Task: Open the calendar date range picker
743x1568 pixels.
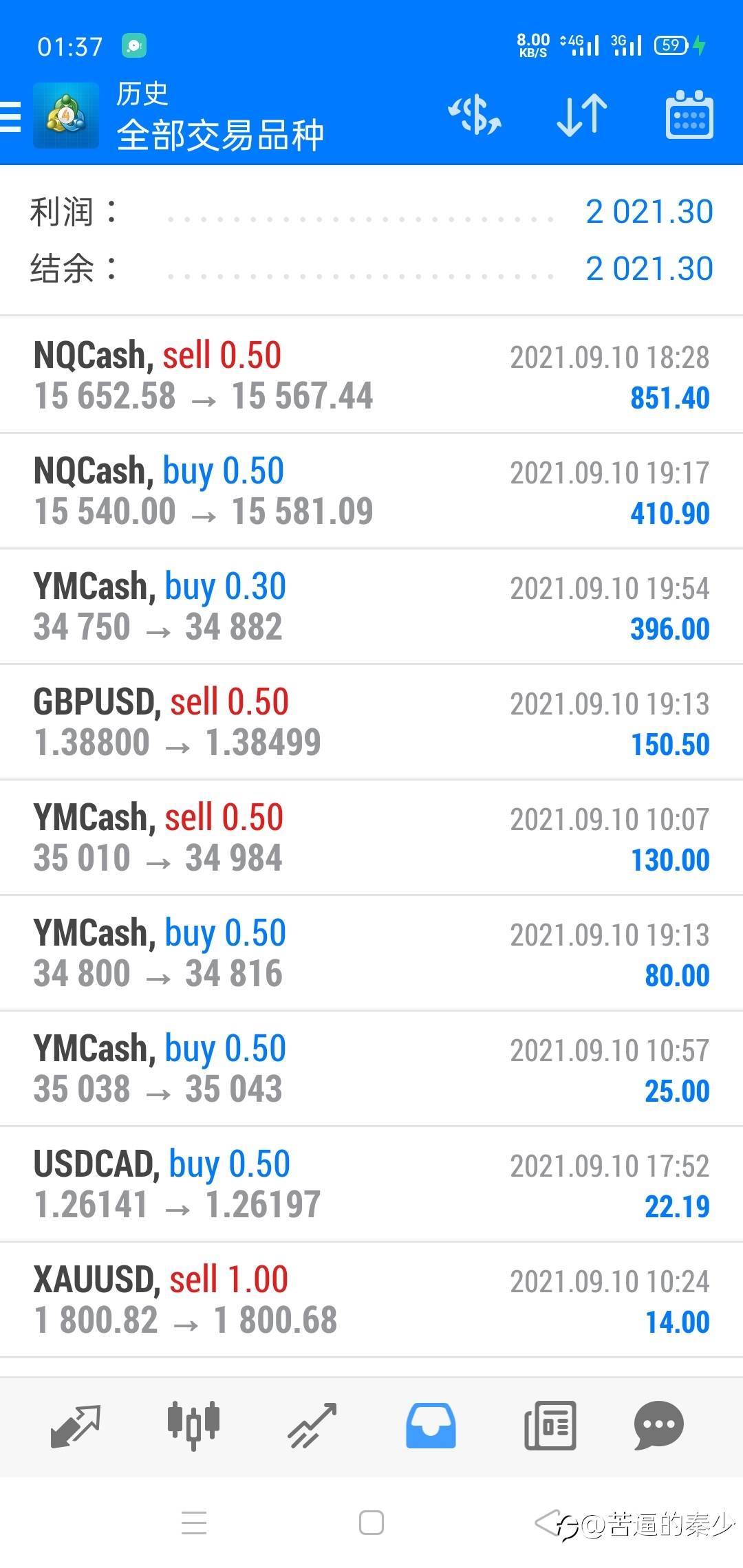Action: (x=689, y=116)
